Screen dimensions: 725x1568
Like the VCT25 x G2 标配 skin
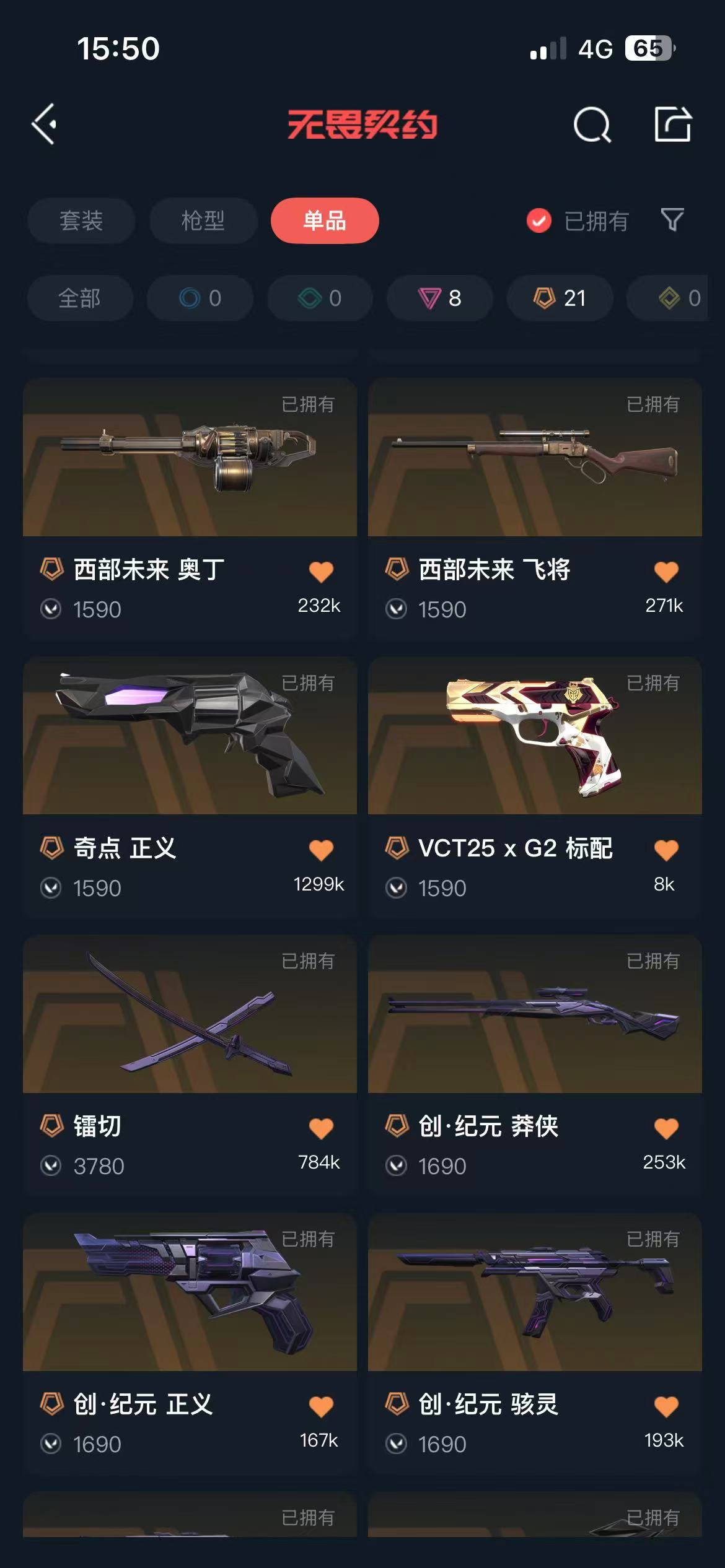pyautogui.click(x=666, y=850)
